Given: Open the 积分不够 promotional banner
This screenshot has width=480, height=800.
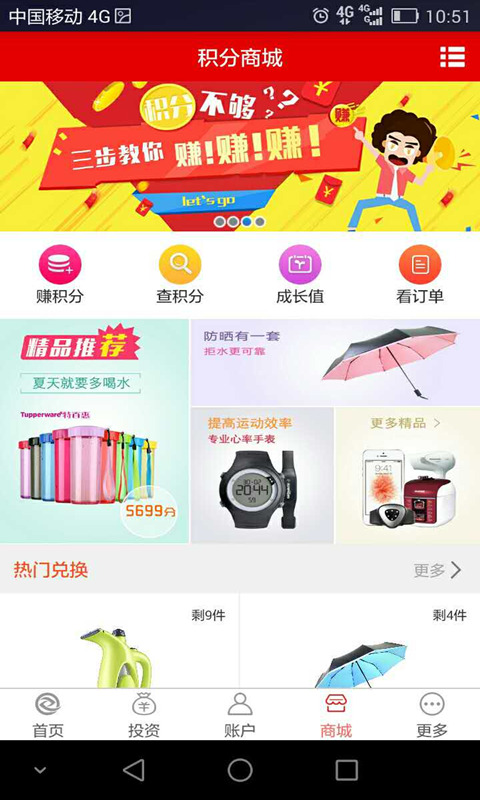Looking at the screenshot, I should pyautogui.click(x=240, y=156).
